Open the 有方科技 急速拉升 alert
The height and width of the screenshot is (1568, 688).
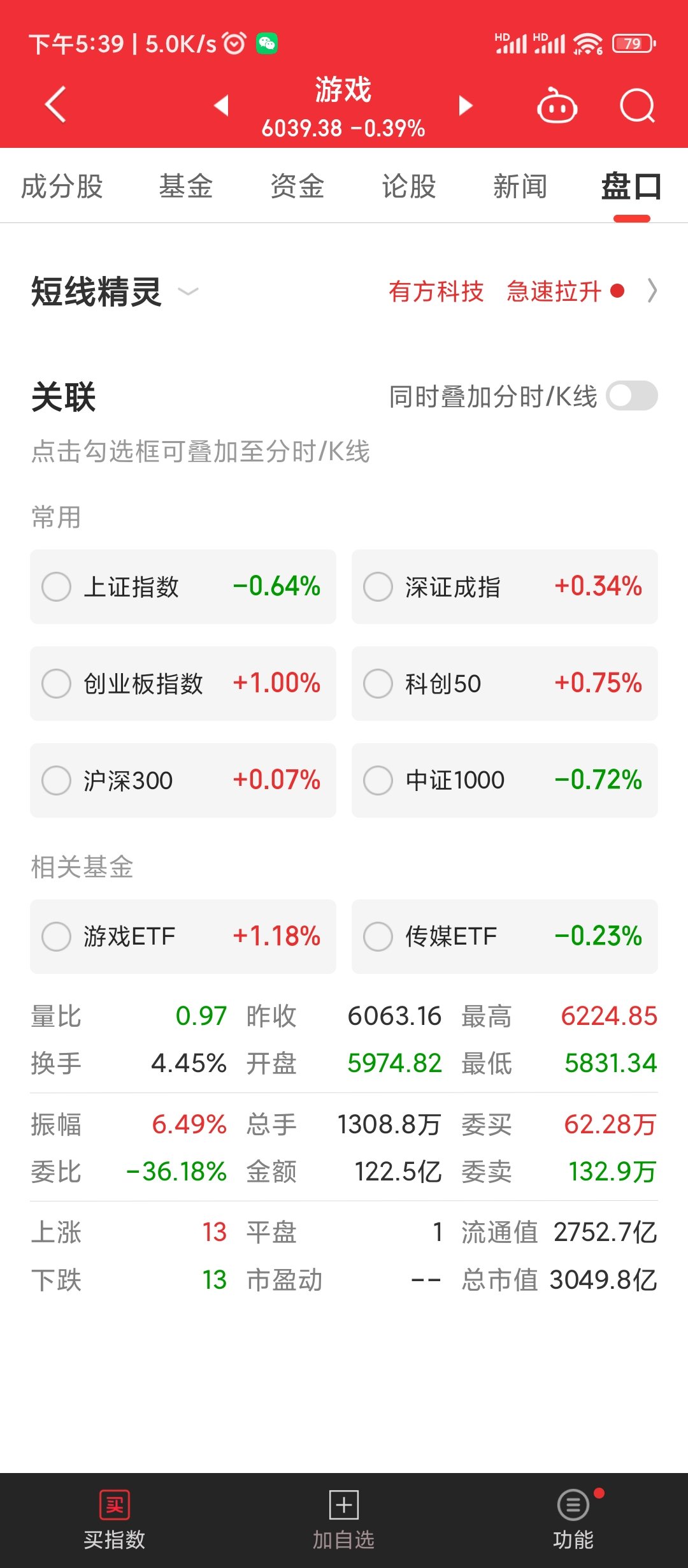click(x=506, y=291)
